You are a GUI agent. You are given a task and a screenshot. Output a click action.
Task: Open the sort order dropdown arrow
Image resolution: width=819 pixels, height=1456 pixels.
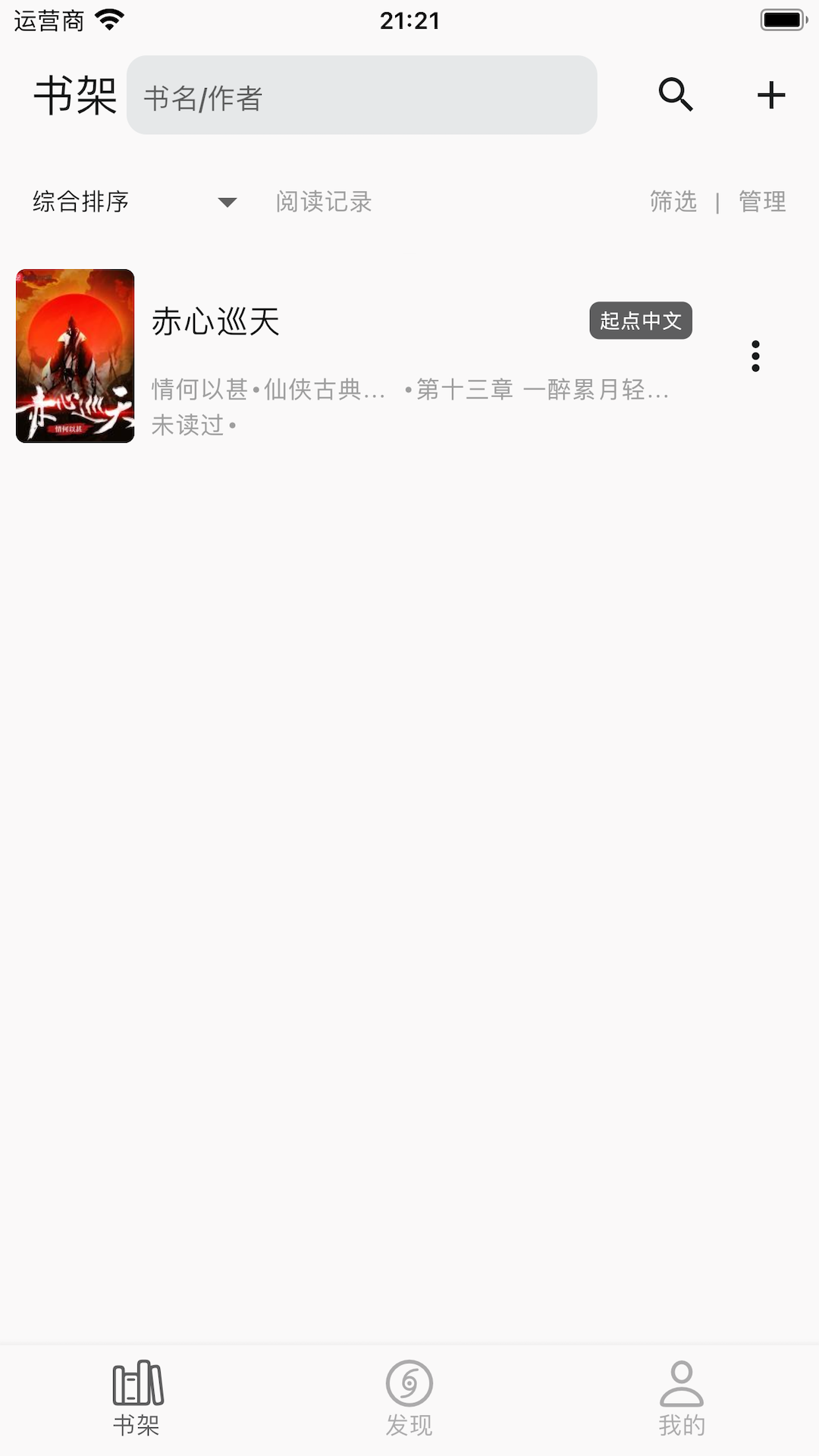227,202
